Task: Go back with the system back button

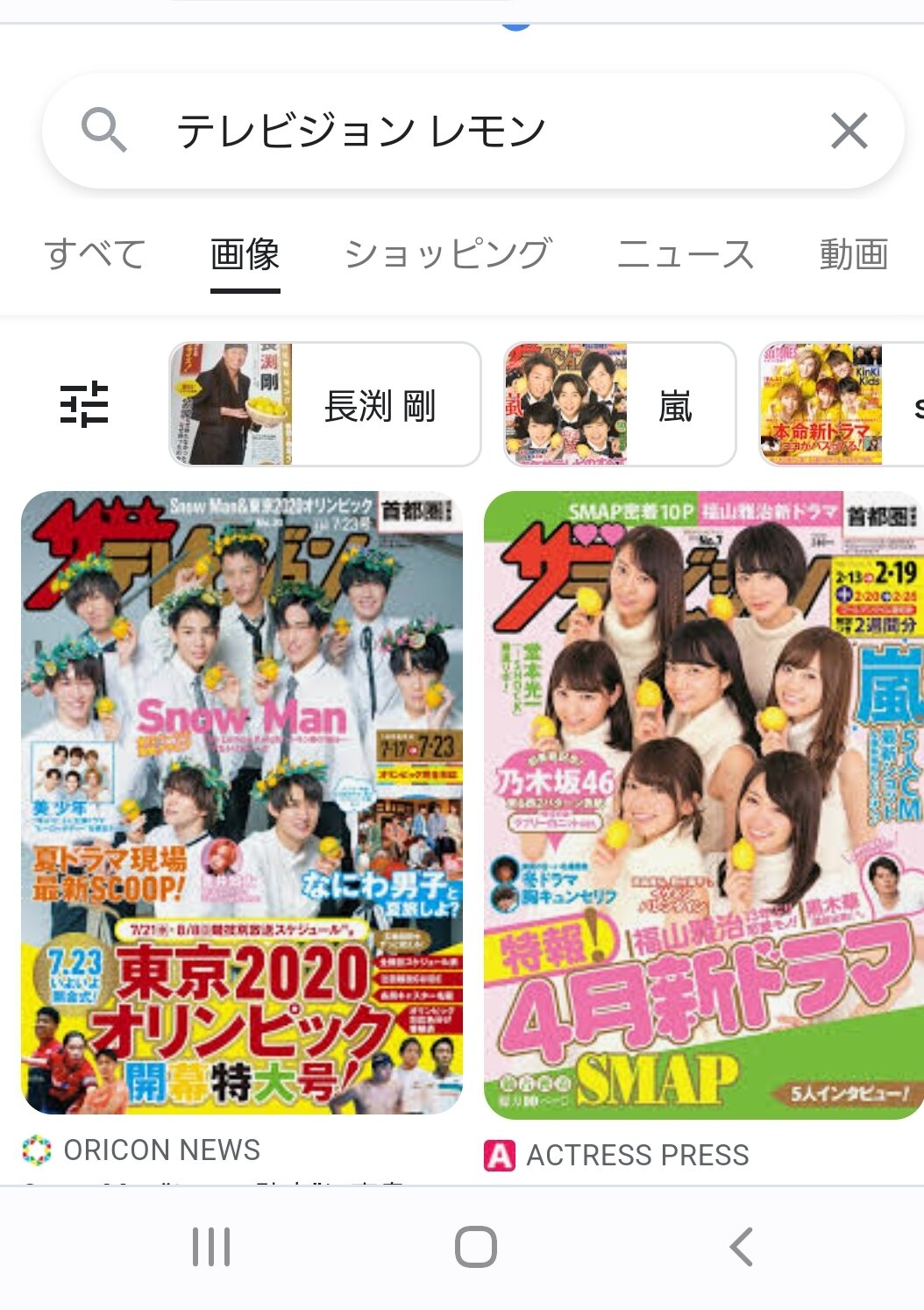Action: 741,1247
